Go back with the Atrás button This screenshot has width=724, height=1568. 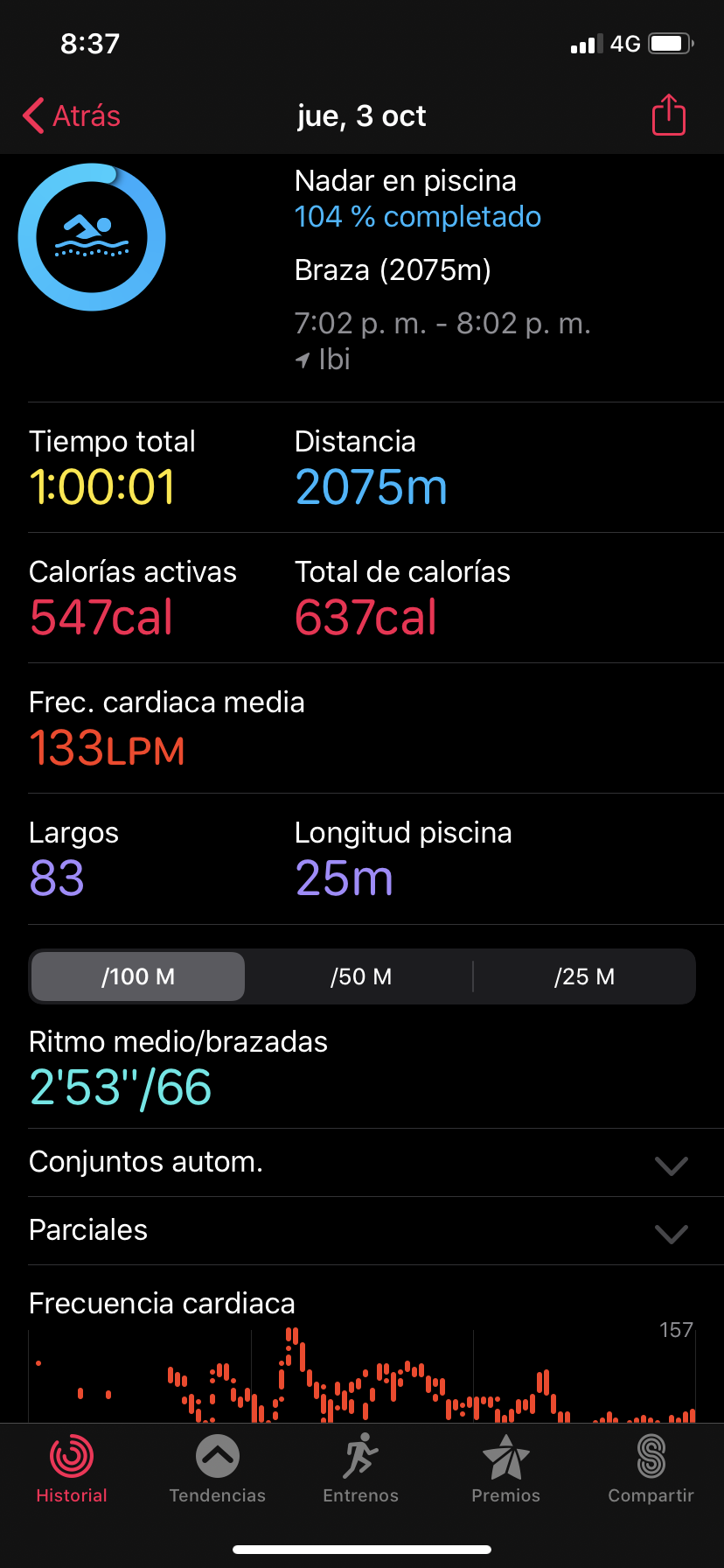coord(72,116)
